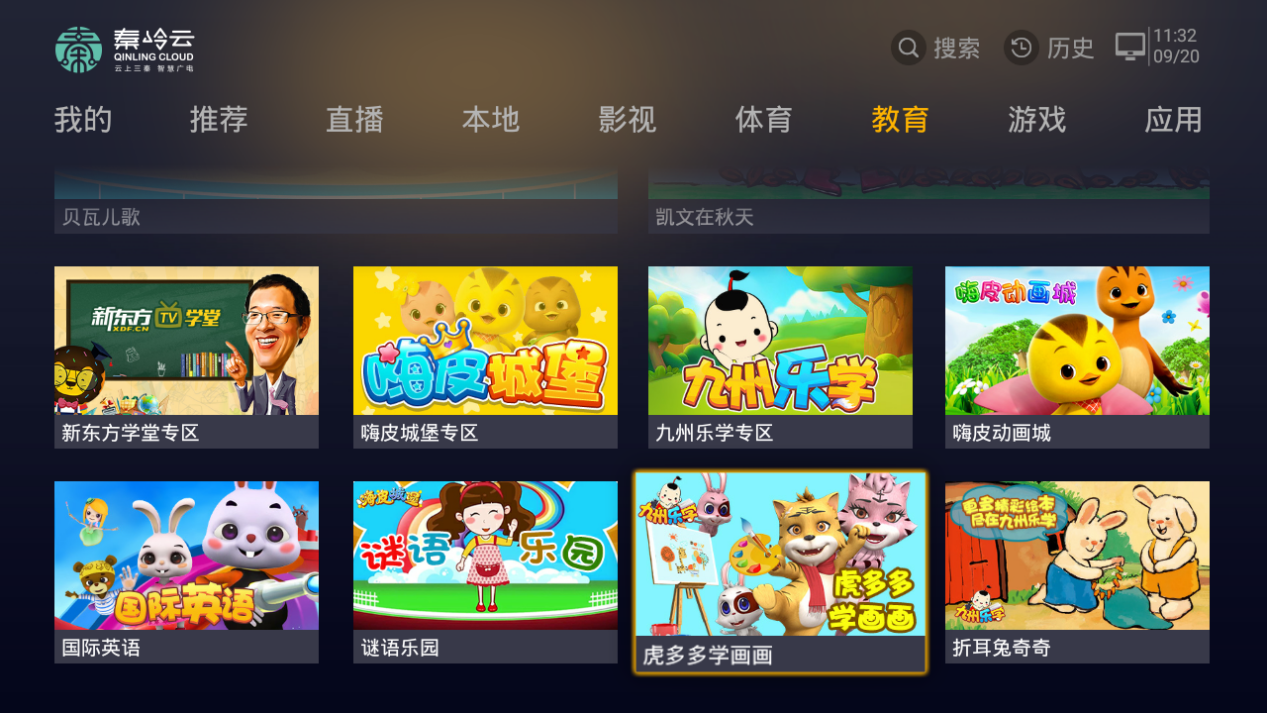Open 九州乐学专区

(780, 356)
